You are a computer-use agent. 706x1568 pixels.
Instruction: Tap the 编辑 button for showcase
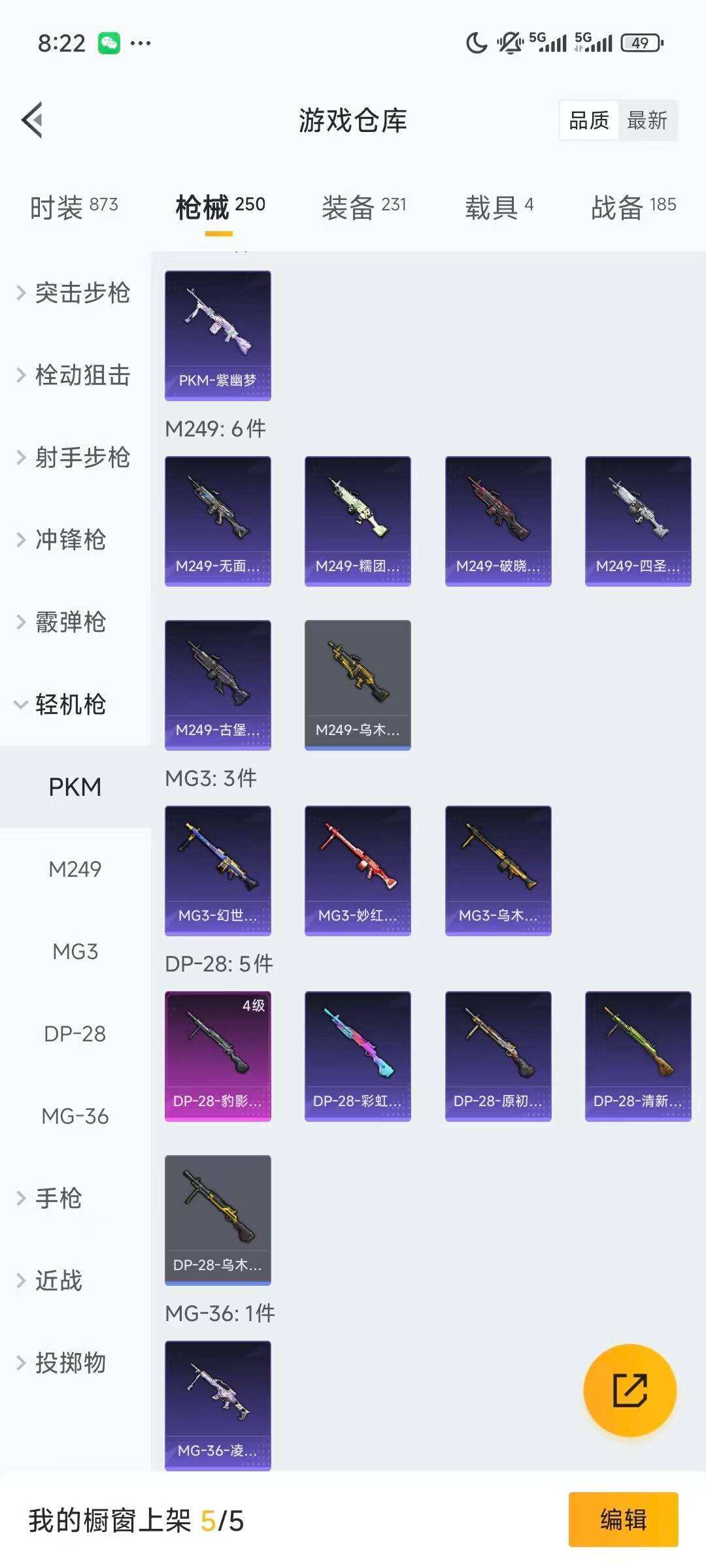623,1519
